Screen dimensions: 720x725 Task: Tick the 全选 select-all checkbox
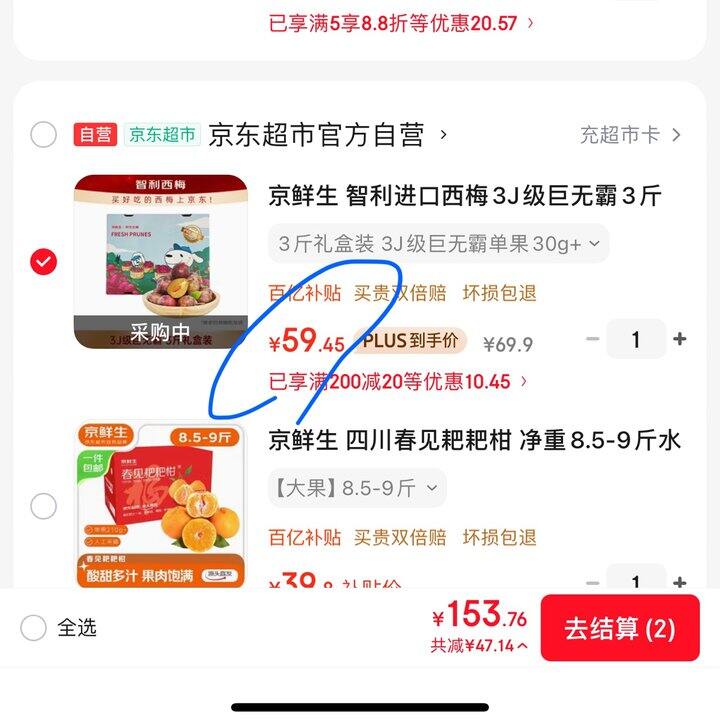click(x=34, y=628)
